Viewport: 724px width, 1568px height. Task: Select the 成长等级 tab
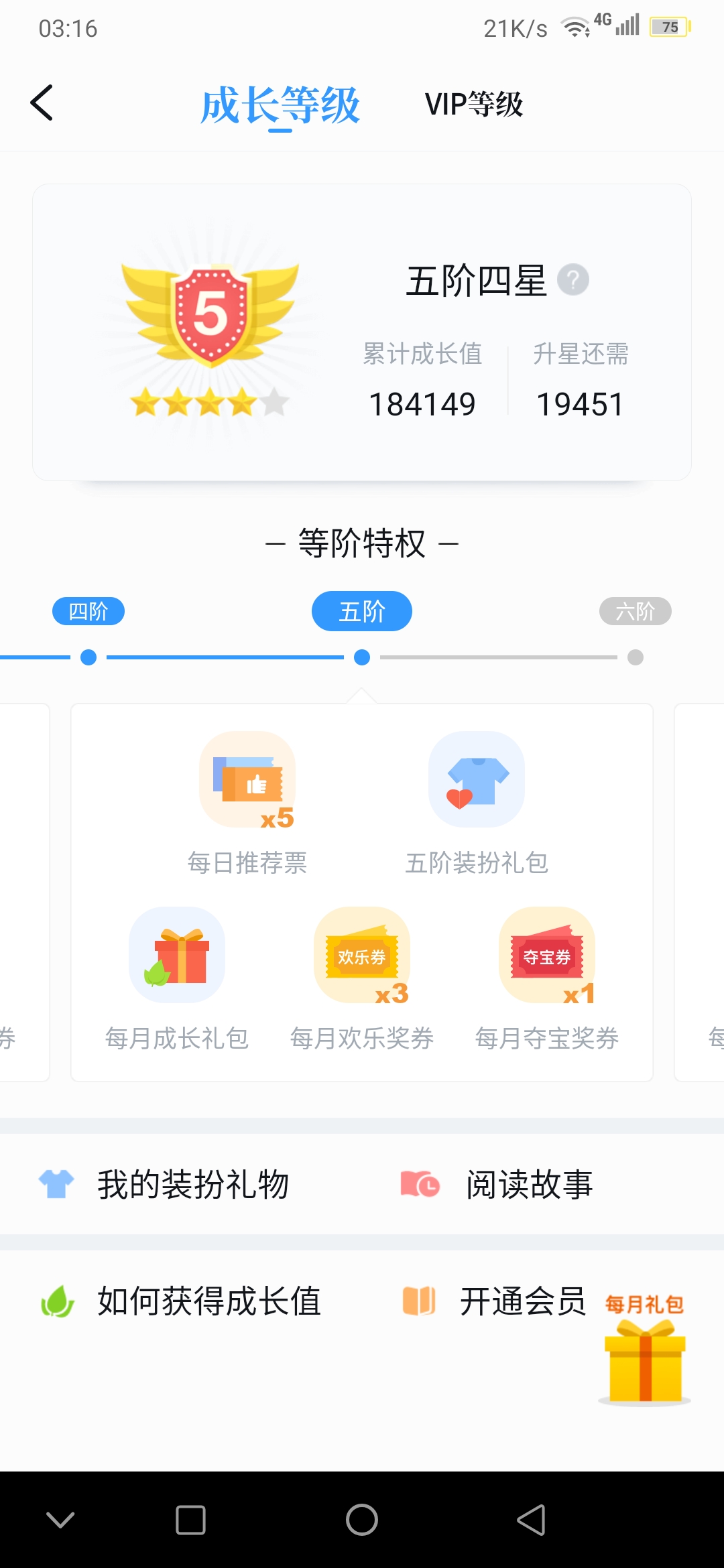coord(280,105)
